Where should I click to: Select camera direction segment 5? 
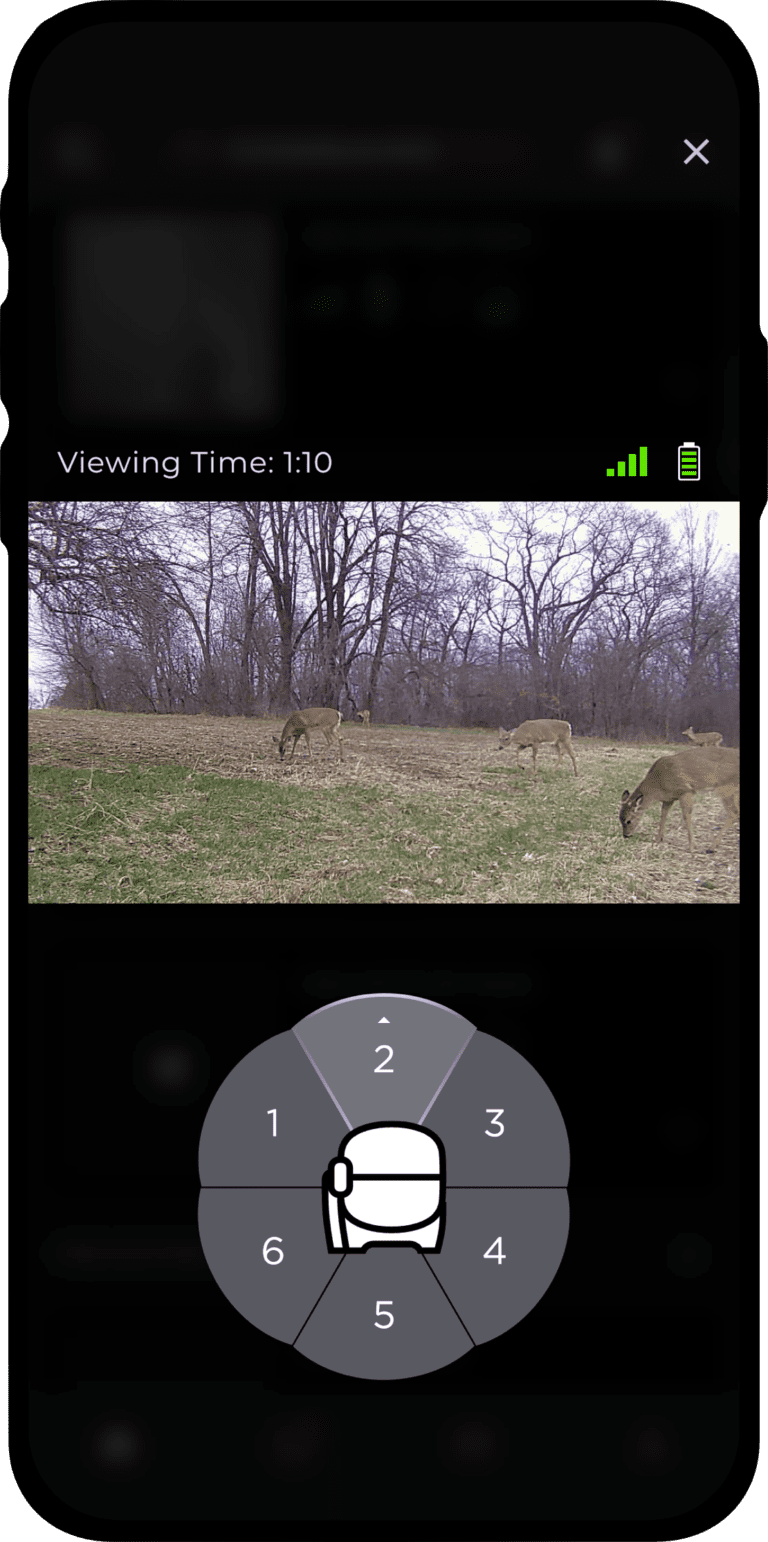tap(384, 1316)
